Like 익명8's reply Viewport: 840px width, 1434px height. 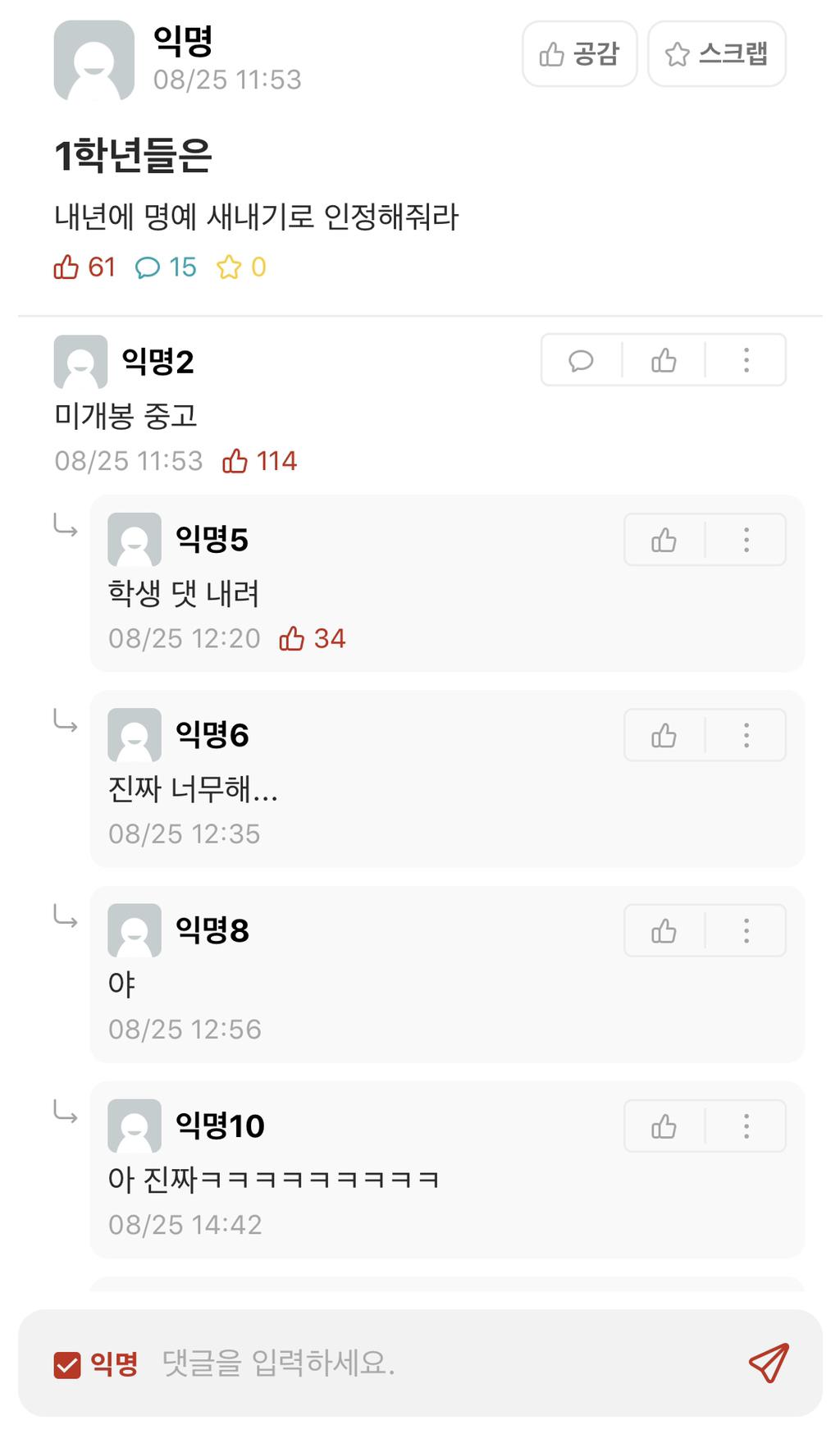click(x=664, y=930)
